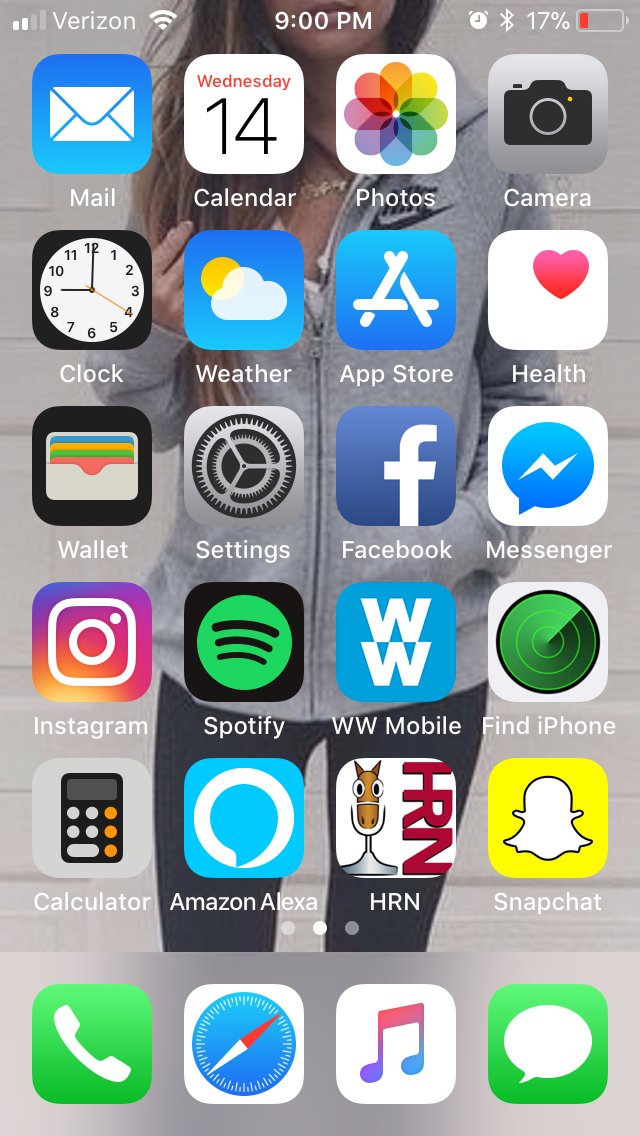Launch the WW Mobile app
The image size is (640, 1136).
coord(396,642)
